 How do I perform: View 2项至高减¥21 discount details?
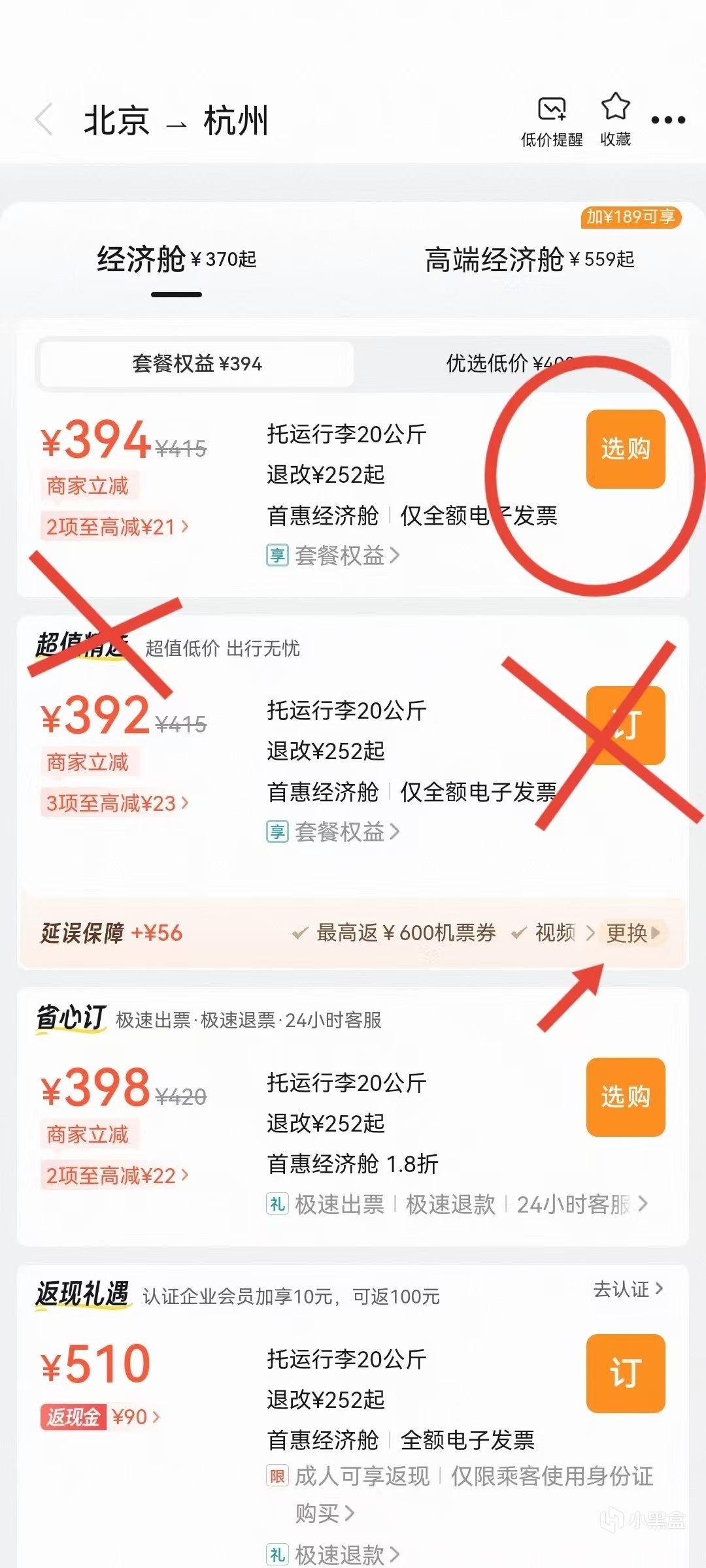(x=117, y=527)
